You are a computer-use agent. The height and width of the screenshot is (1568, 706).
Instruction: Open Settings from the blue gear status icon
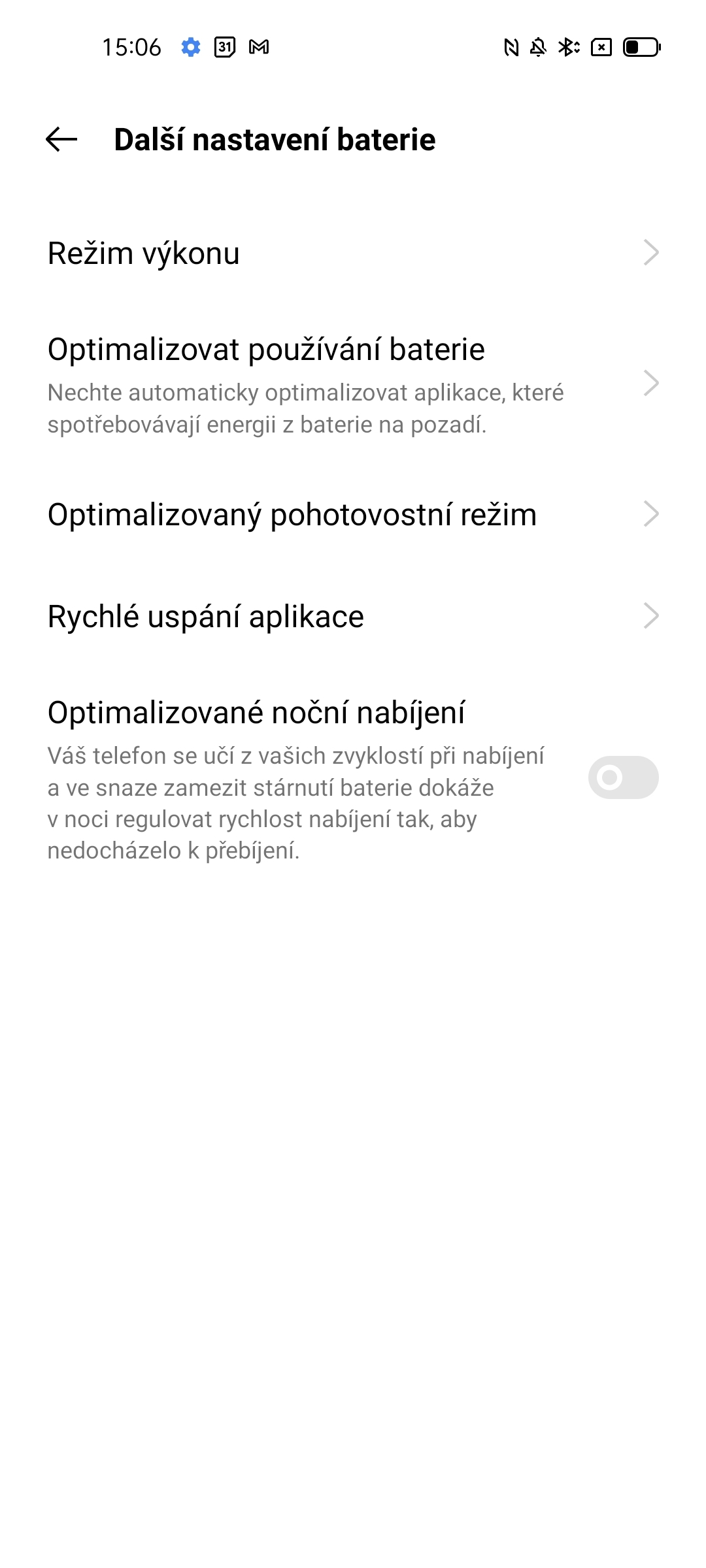tap(192, 48)
